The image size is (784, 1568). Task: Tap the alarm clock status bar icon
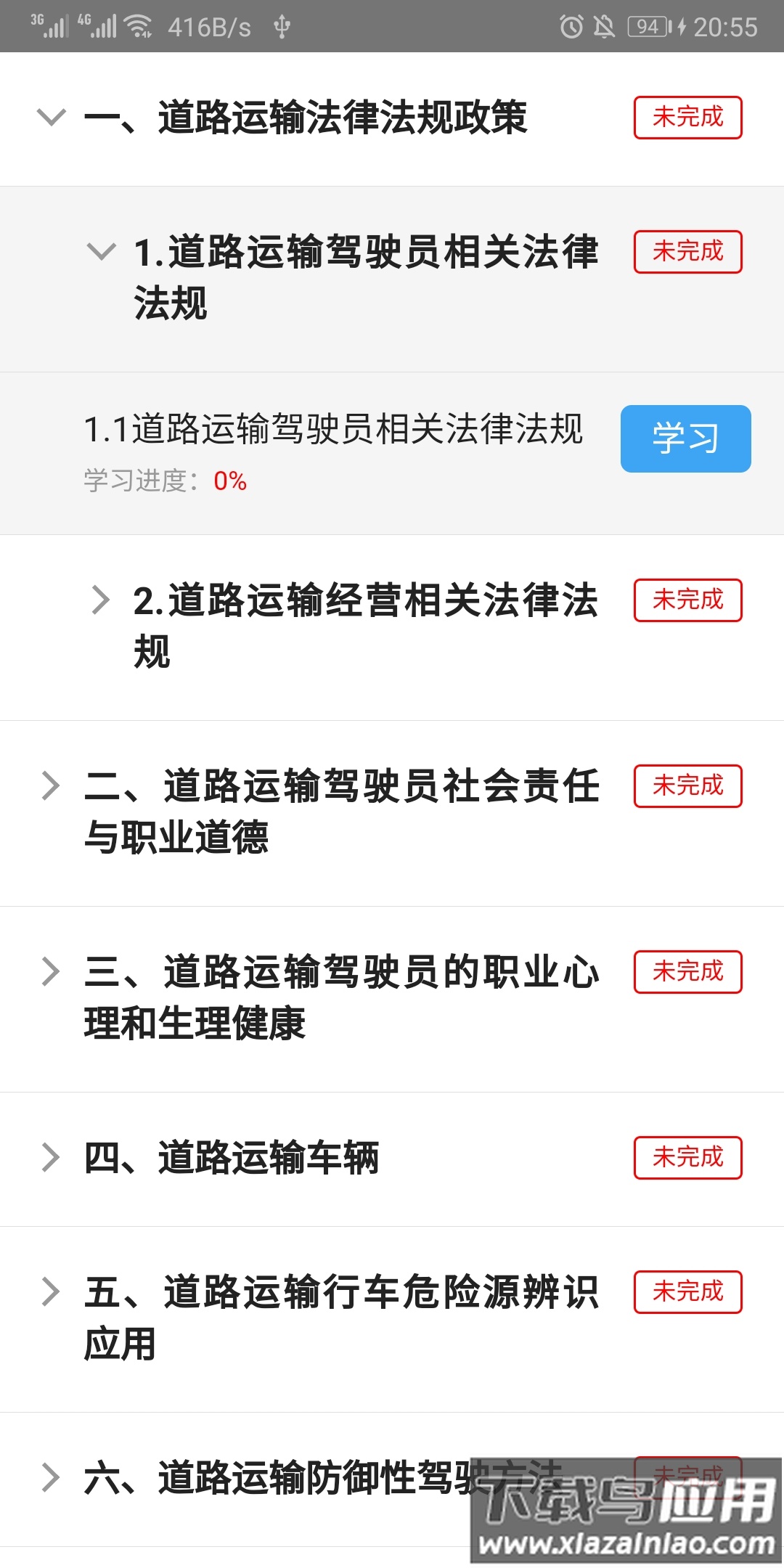click(573, 26)
